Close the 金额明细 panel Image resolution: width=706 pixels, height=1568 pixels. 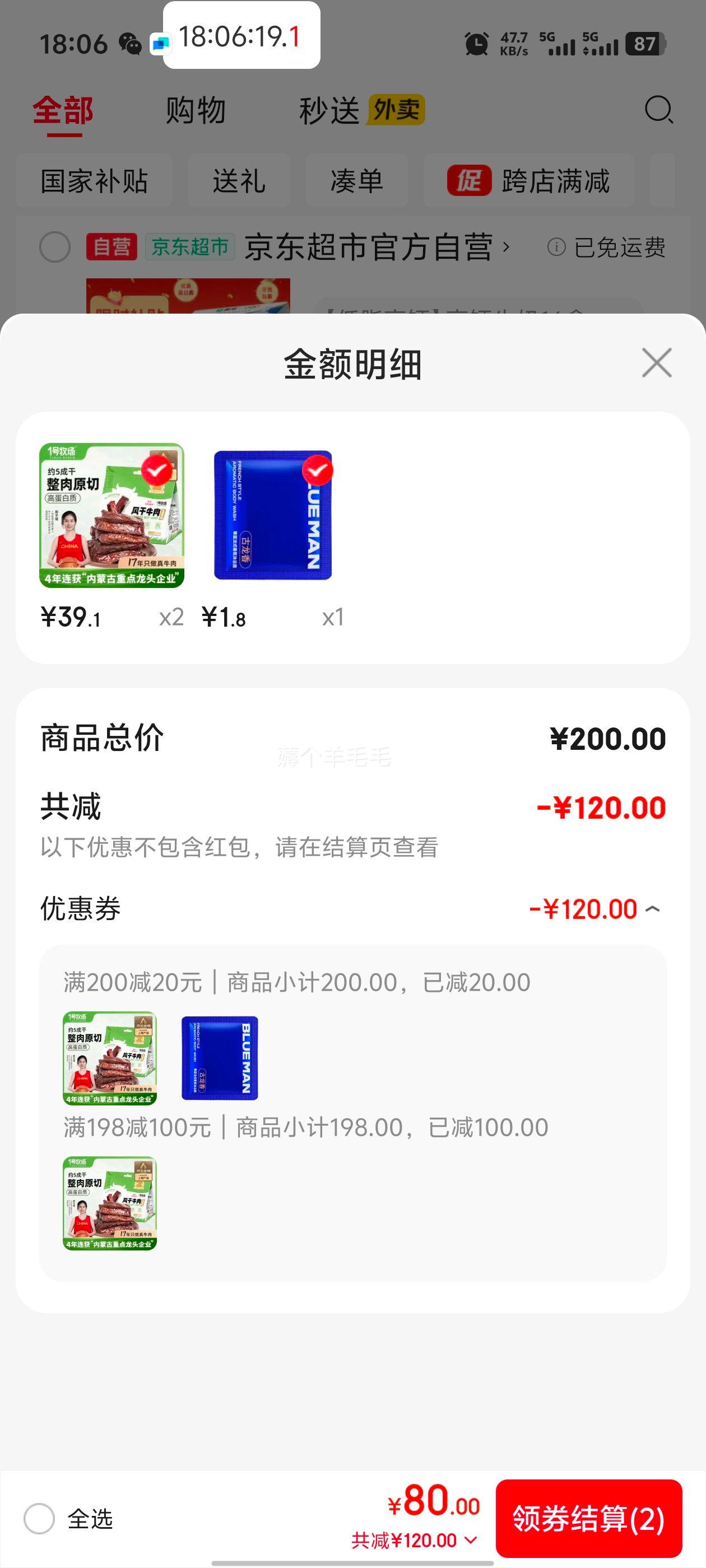click(656, 363)
